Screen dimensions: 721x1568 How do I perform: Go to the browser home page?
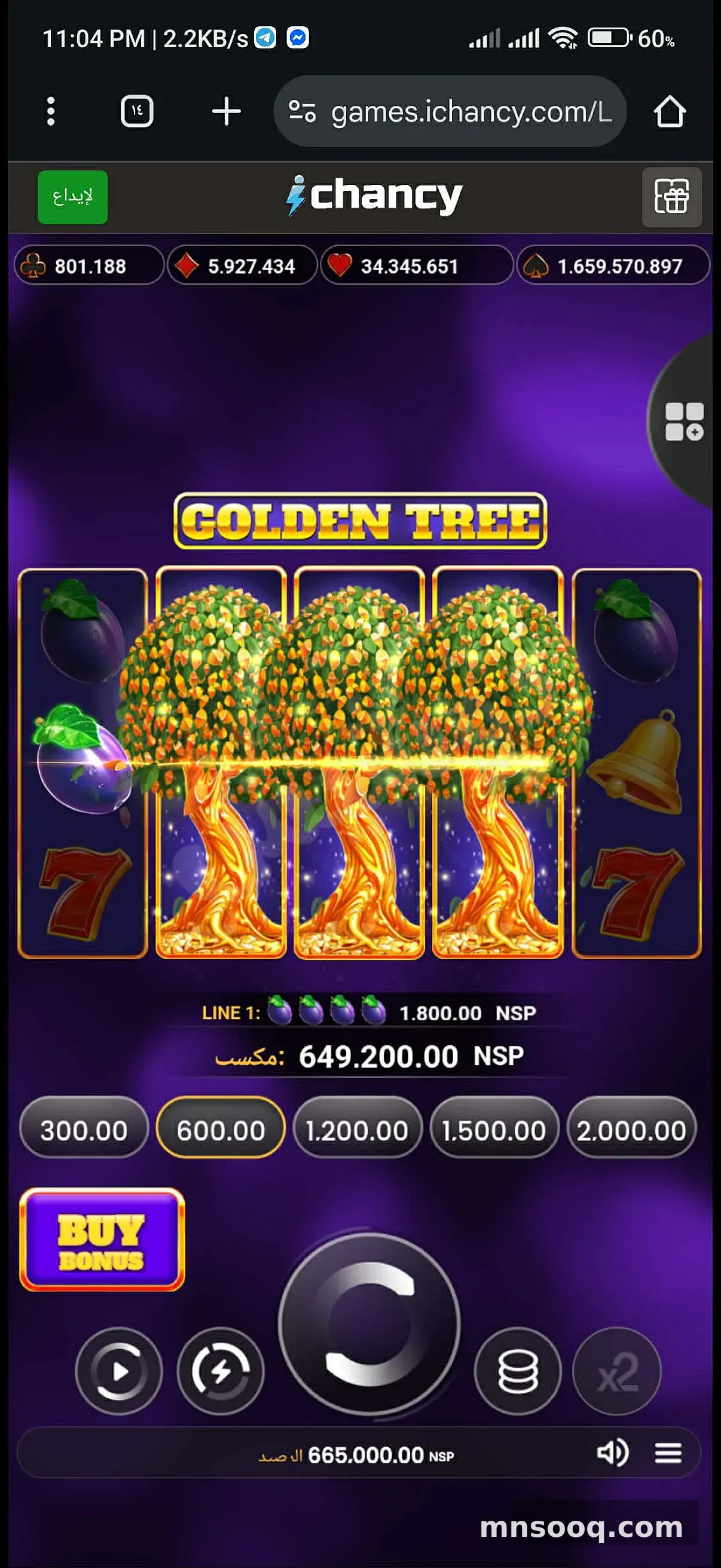(x=669, y=111)
